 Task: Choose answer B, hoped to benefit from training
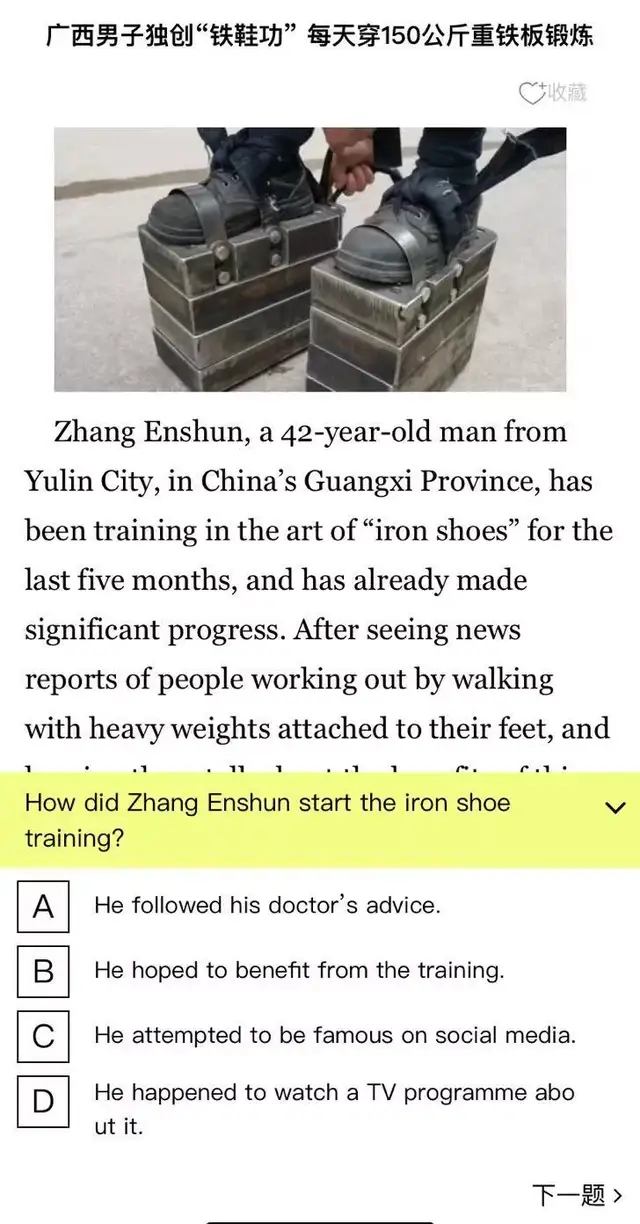43,971
